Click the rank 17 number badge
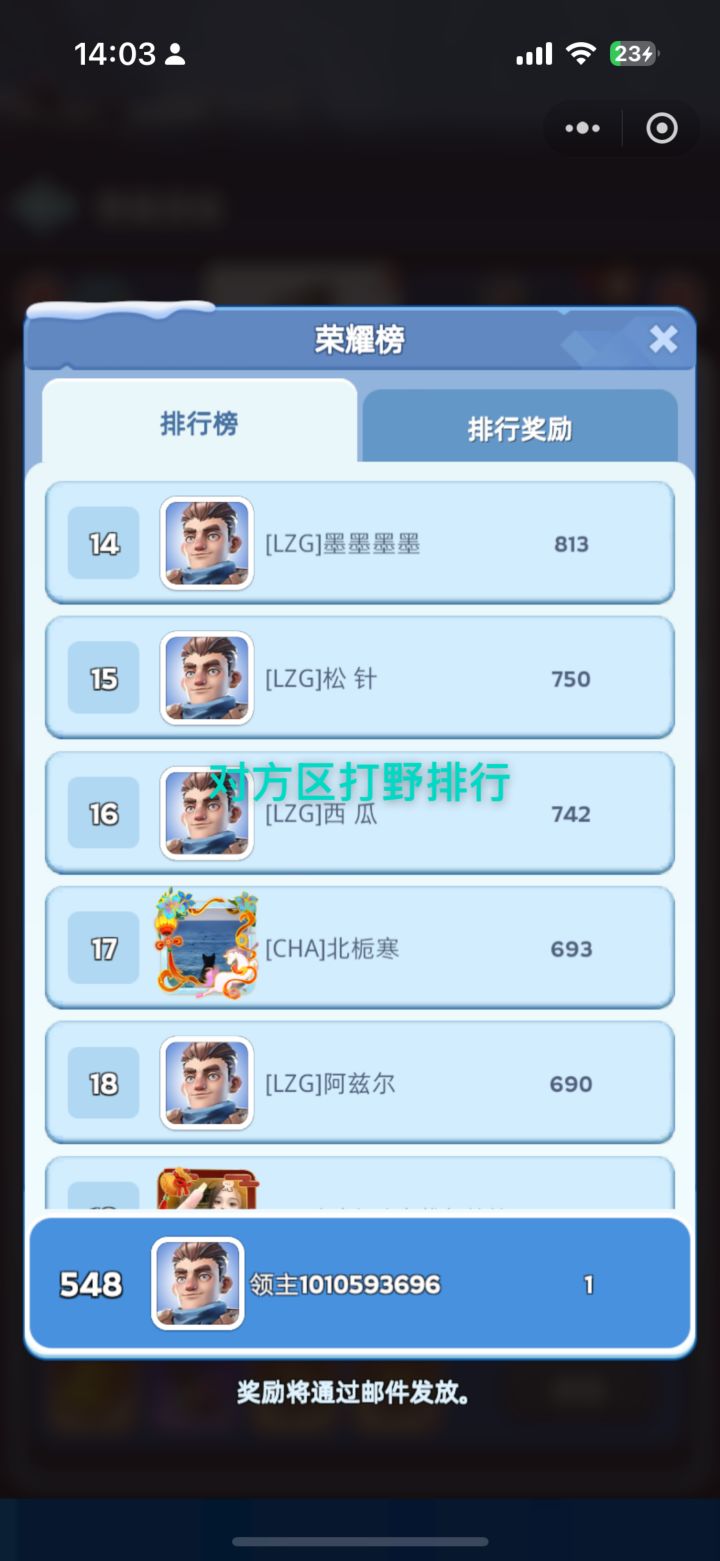Viewport: 720px width, 1561px height. [x=102, y=948]
